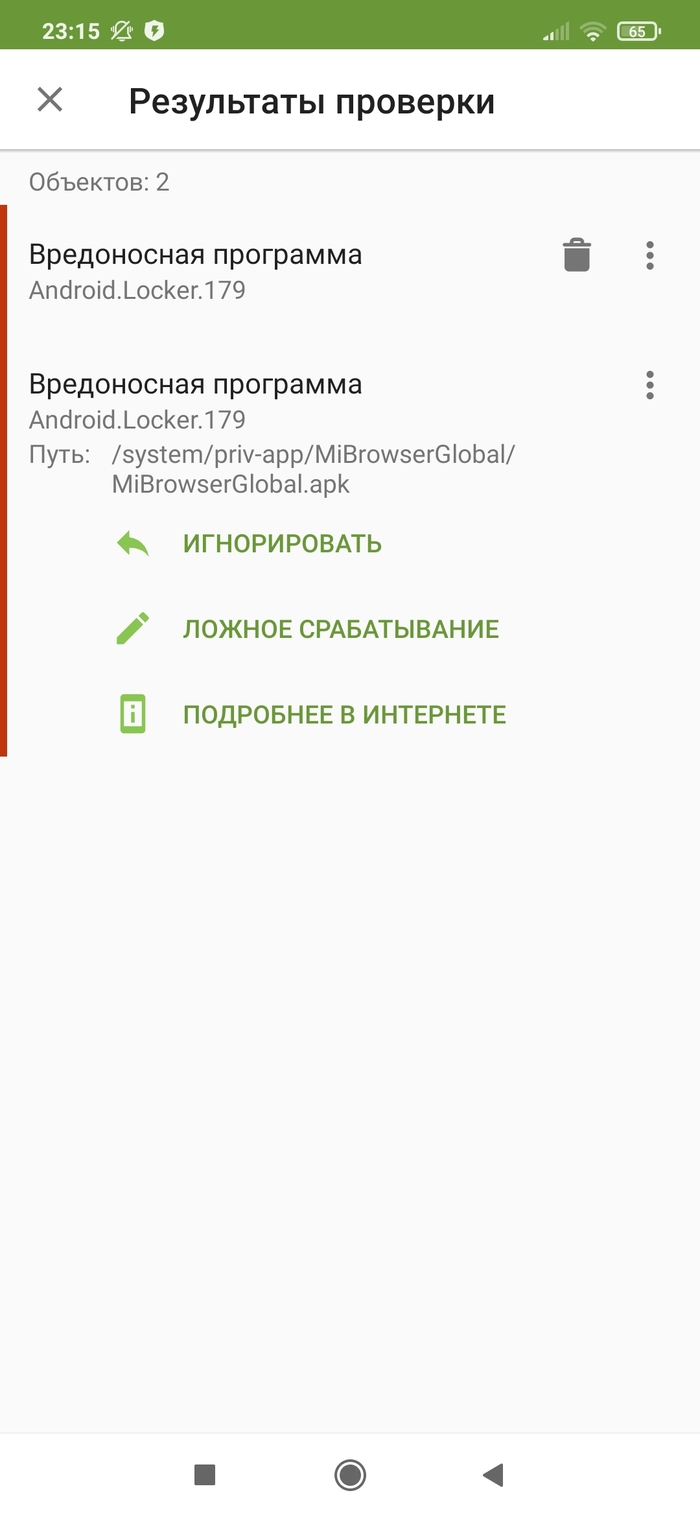Viewport: 700px width, 1517px height.
Task: Open Подробнее в интернете for threat details
Action: [x=343, y=715]
